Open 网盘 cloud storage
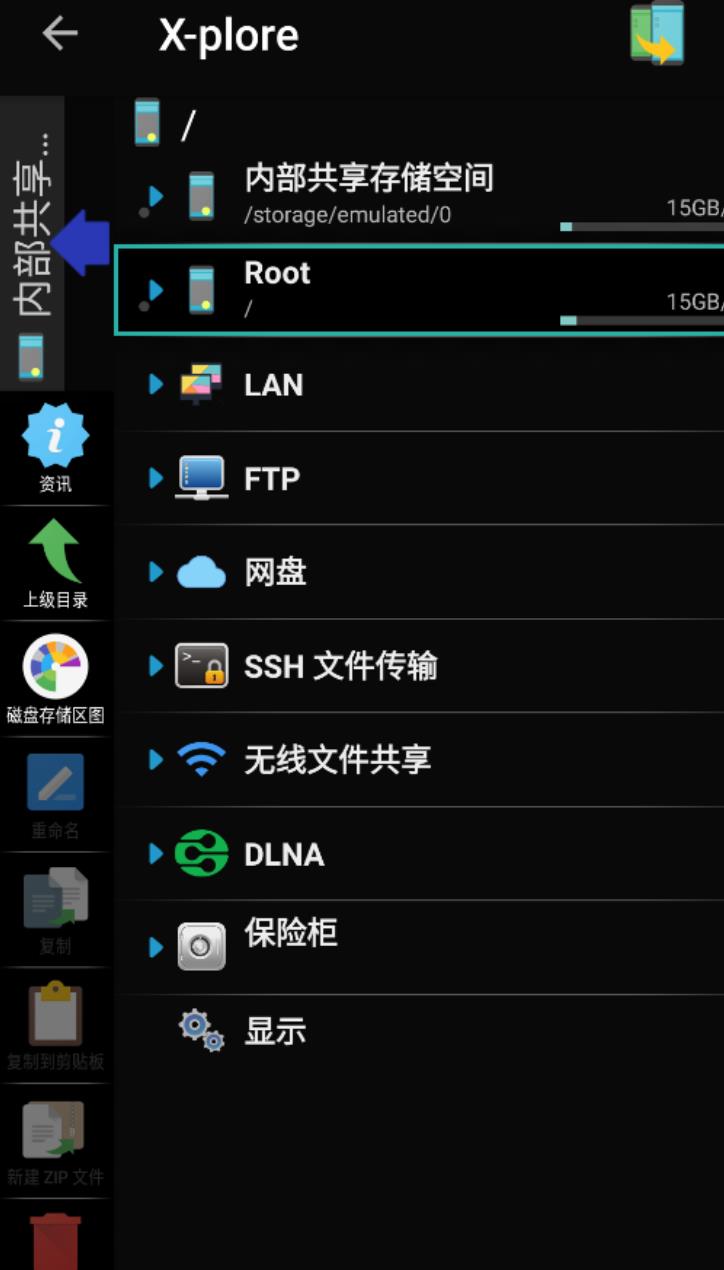The height and width of the screenshot is (1270, 724). tap(275, 572)
